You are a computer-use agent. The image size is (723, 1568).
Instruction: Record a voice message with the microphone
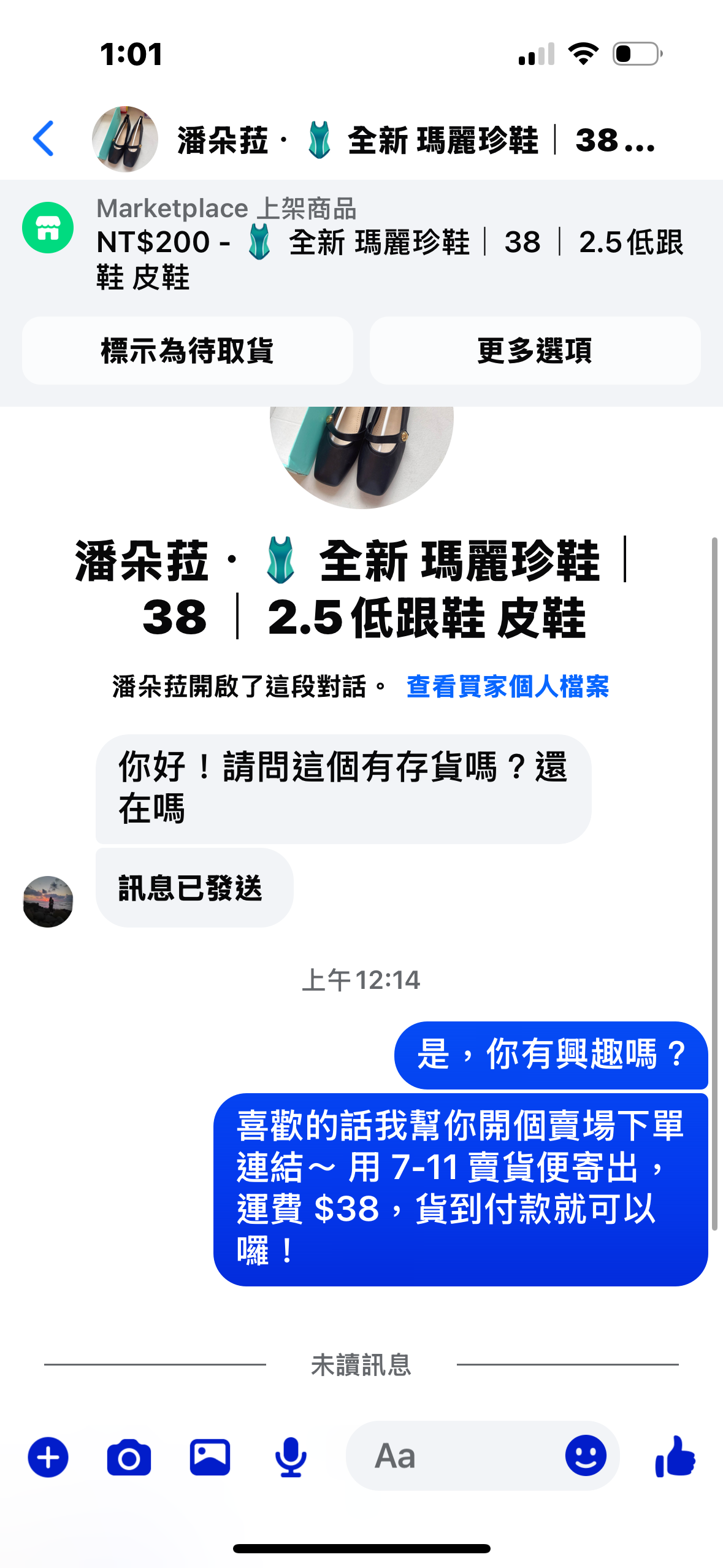(291, 1457)
